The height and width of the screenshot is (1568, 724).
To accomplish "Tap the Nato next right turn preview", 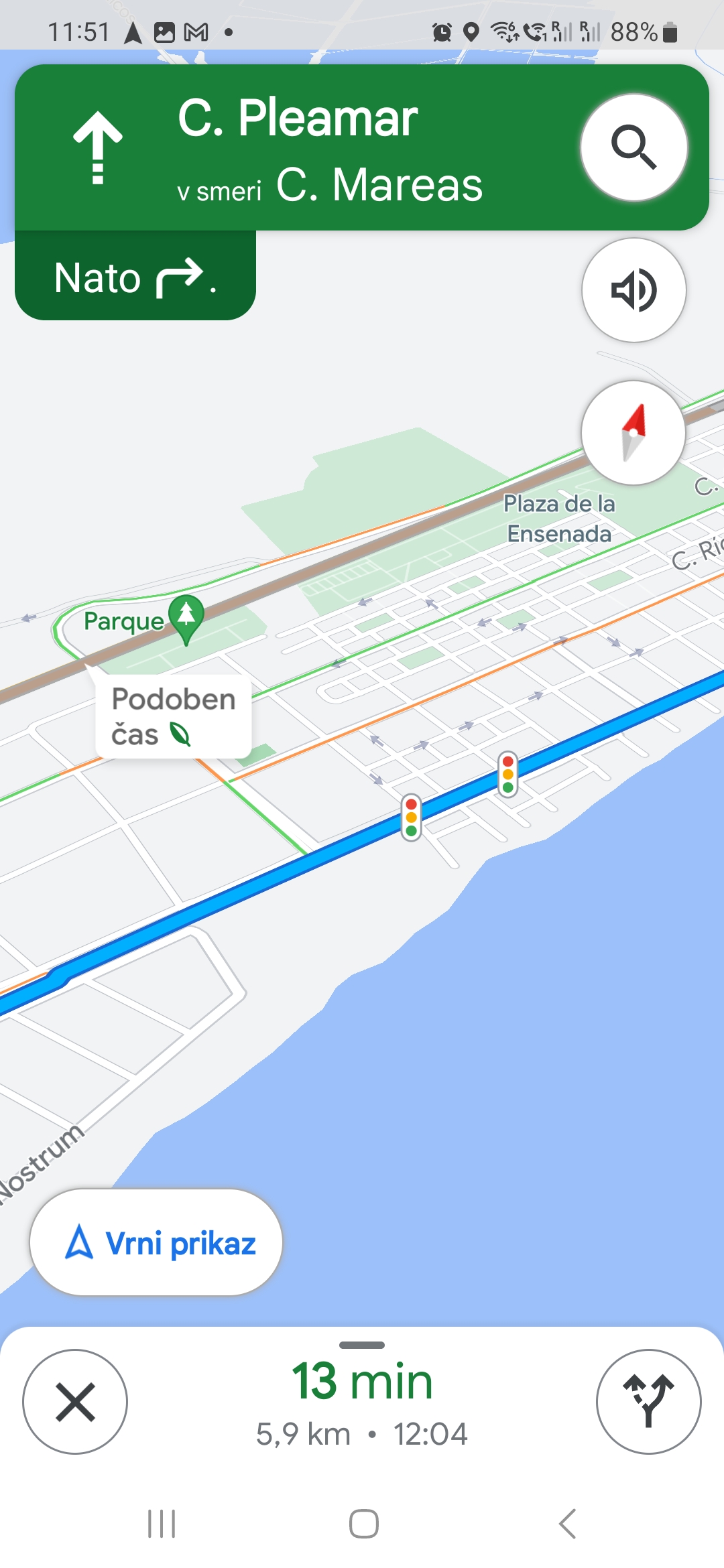I will click(135, 276).
